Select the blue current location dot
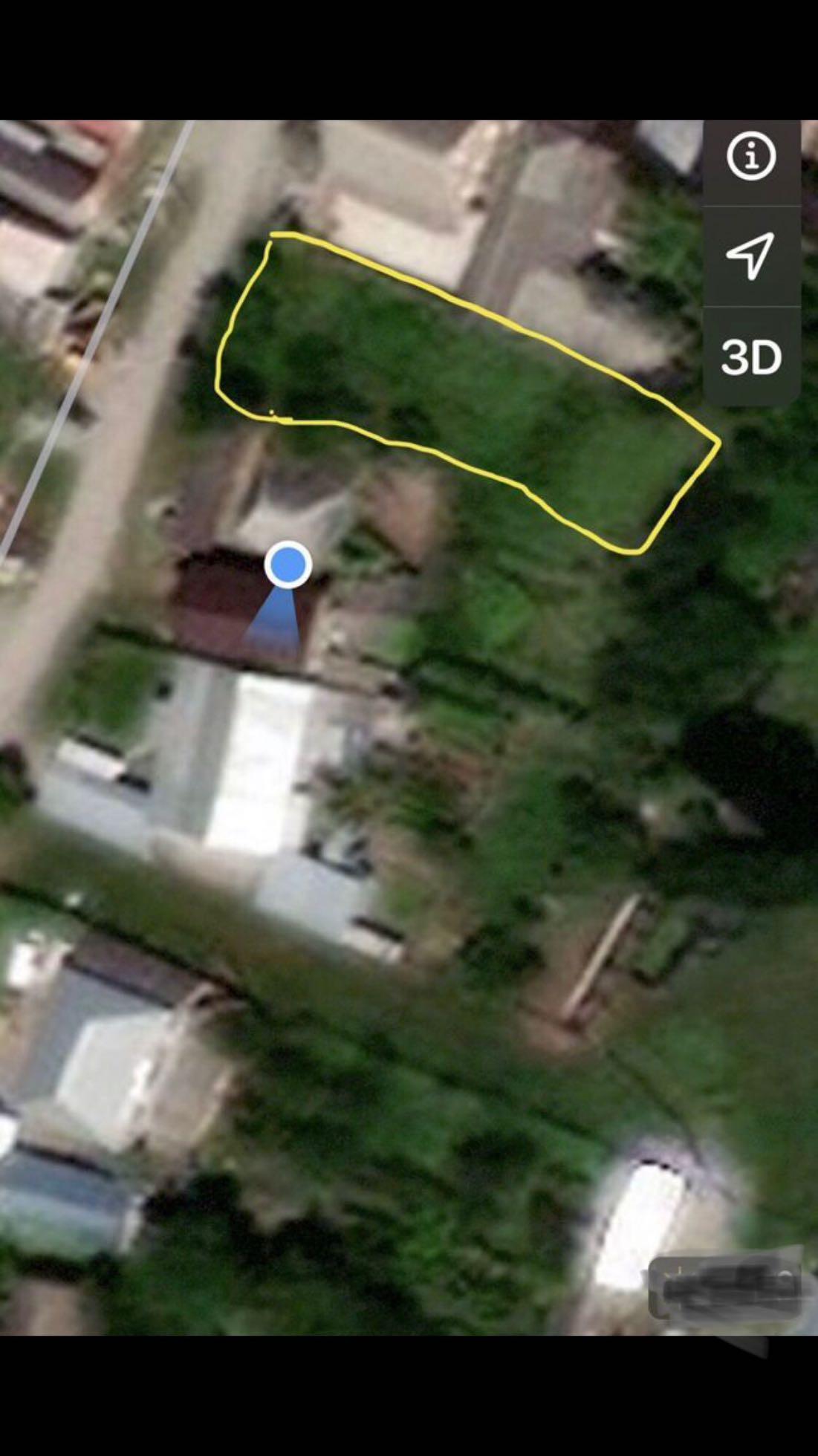818x1456 pixels. [x=288, y=565]
